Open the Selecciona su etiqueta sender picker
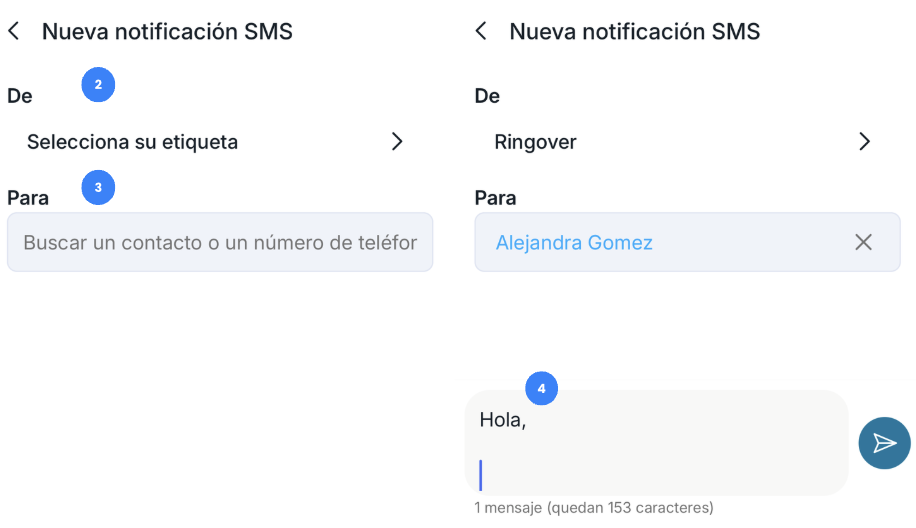Viewport: 916px width, 528px height. (x=215, y=142)
